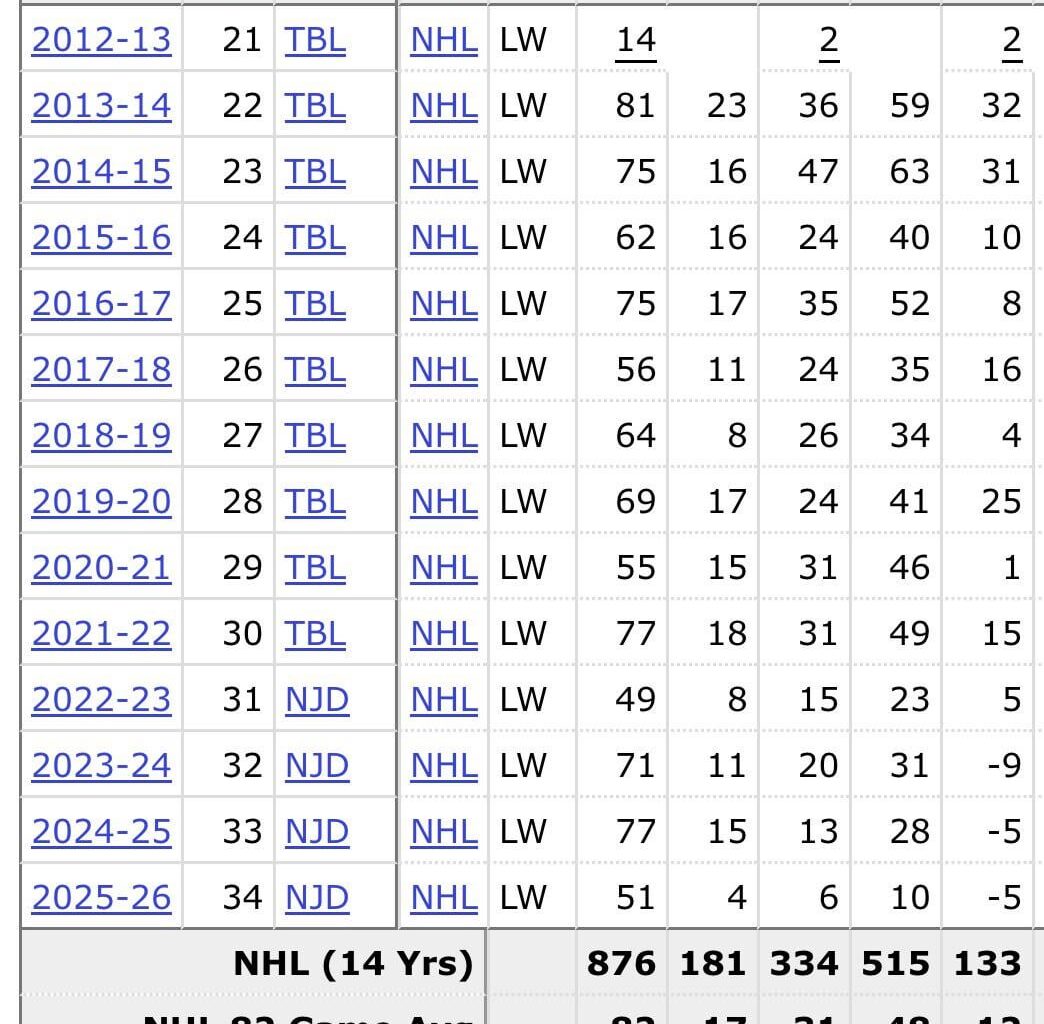
Task: Open the NHL league link in 2017-18 row
Action: coord(443,370)
